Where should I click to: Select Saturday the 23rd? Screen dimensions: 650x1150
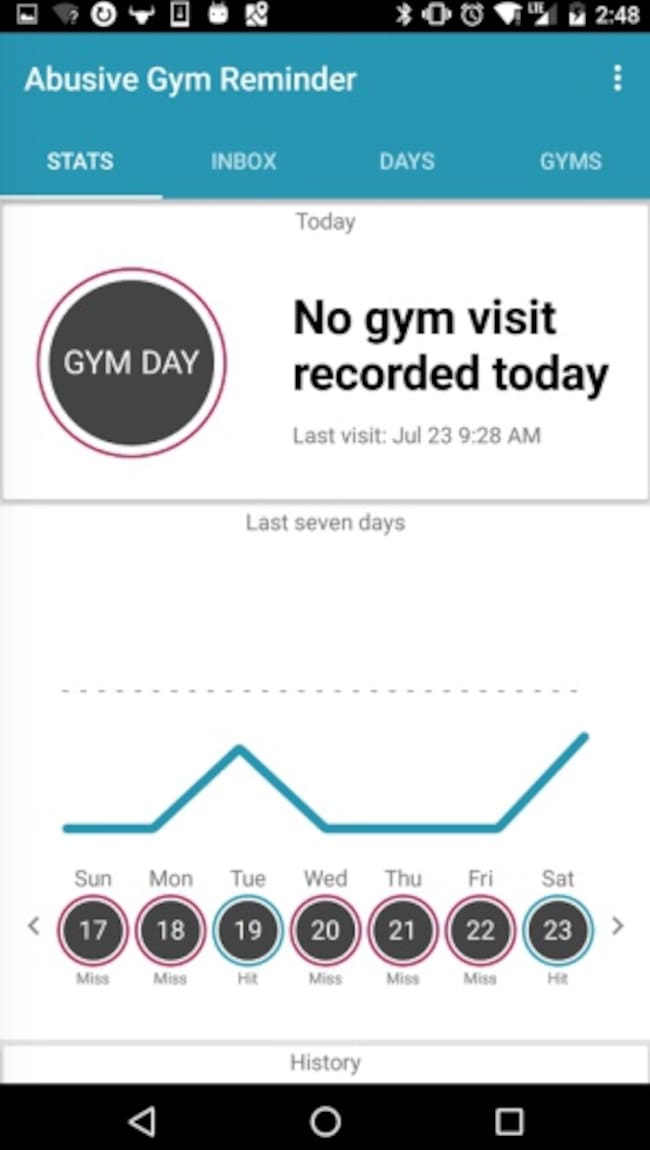click(557, 930)
